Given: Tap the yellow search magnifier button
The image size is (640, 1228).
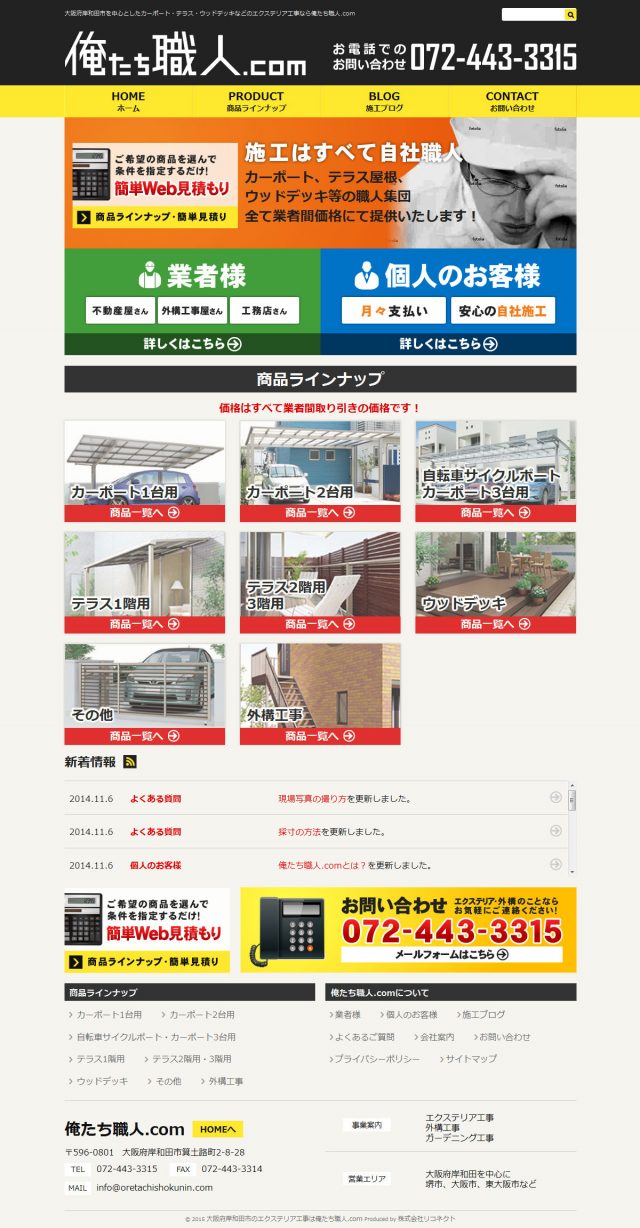Looking at the screenshot, I should point(571,15).
